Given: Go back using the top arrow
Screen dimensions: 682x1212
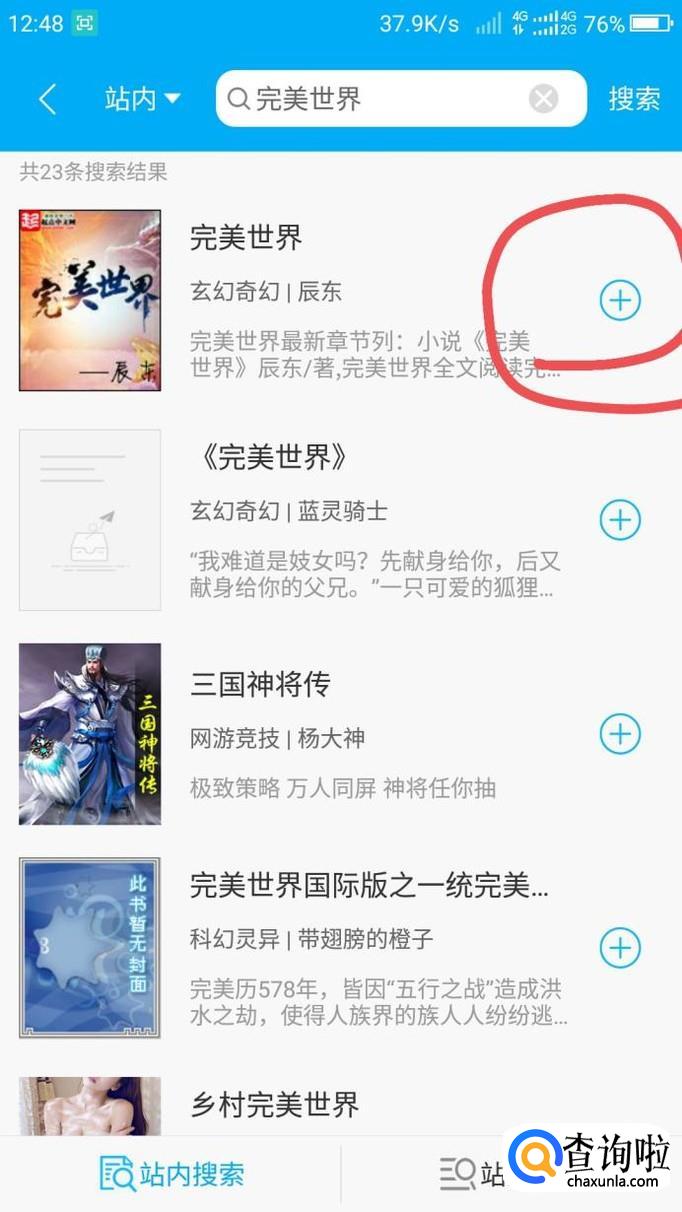Looking at the screenshot, I should point(46,99).
